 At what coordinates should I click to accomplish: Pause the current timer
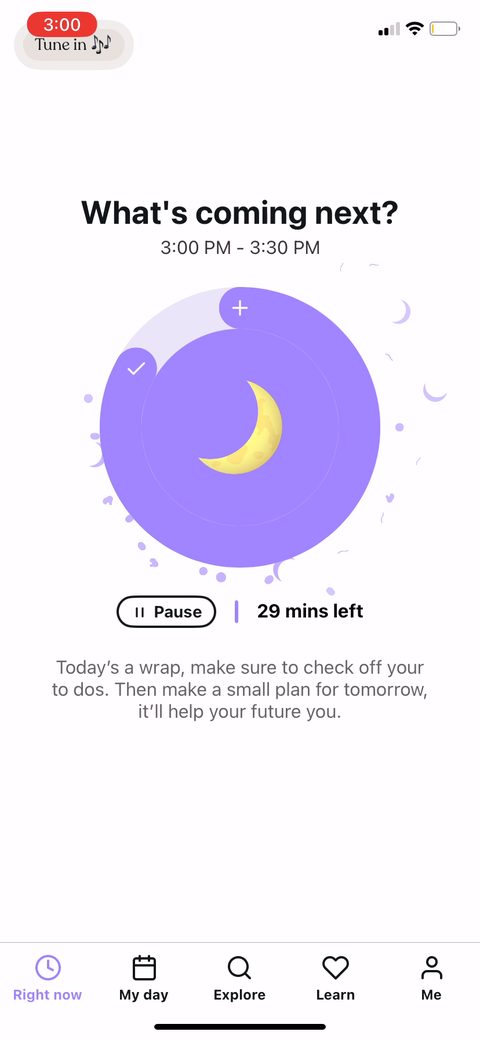coord(166,612)
